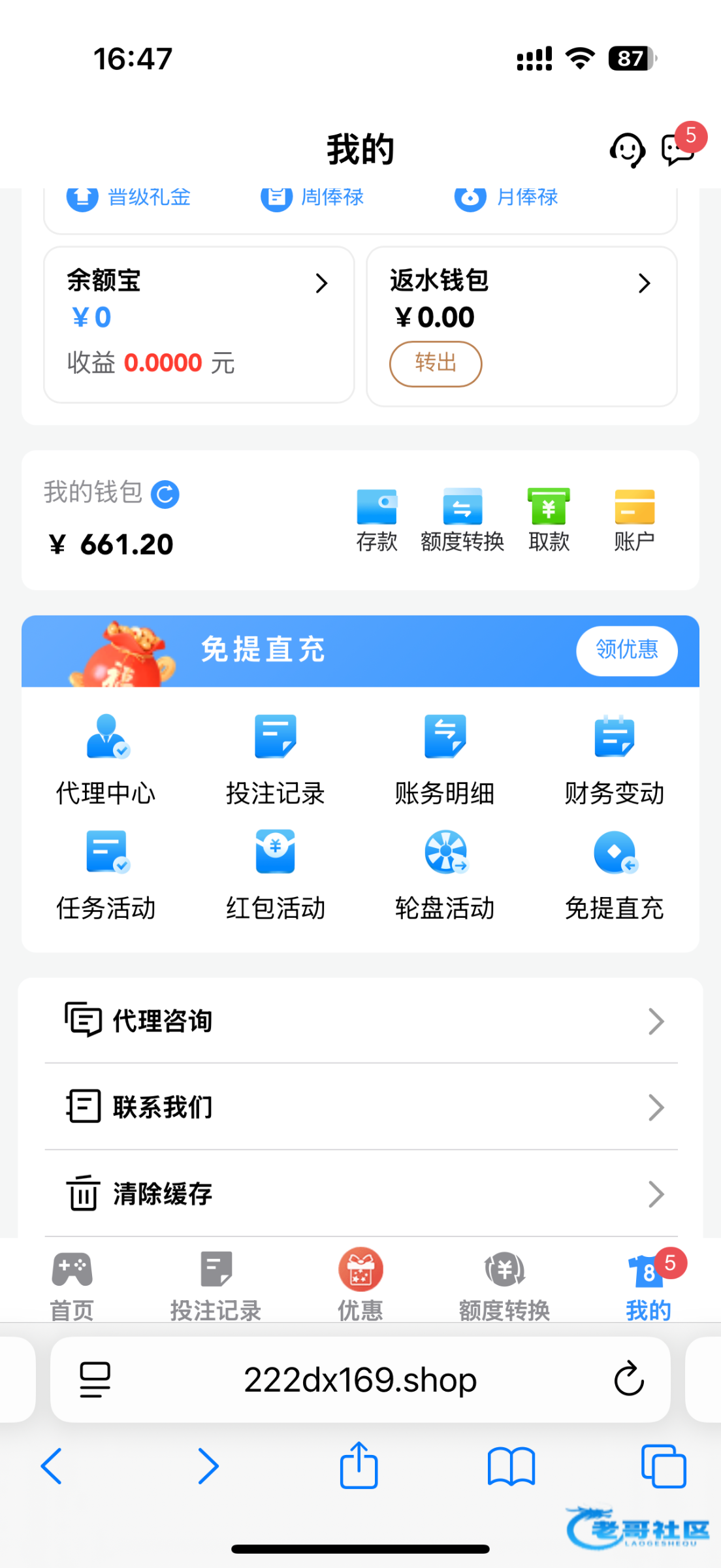Open 存款 deposit
The image size is (721, 1568).
[377, 519]
